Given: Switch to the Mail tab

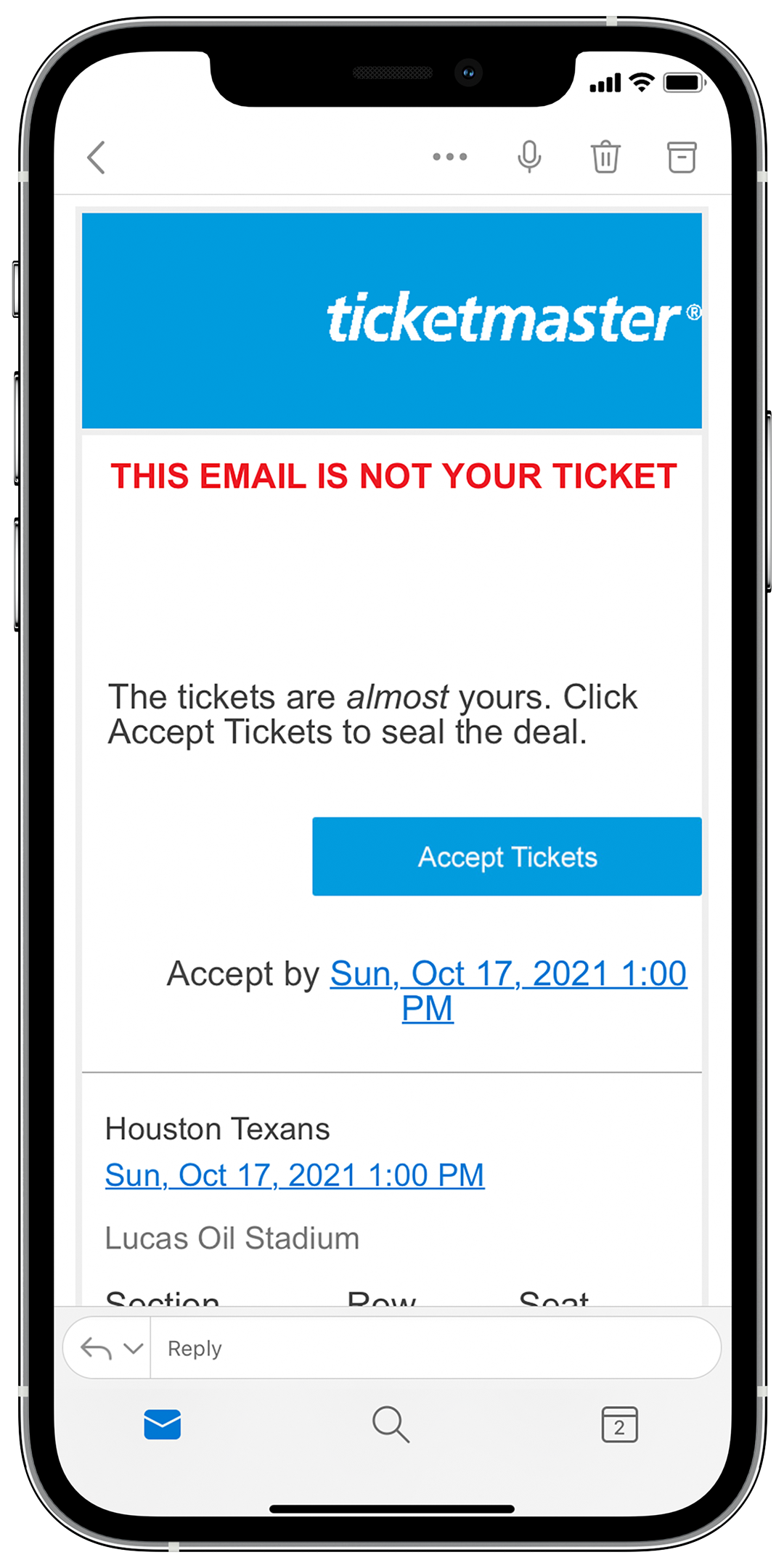Looking at the screenshot, I should click(x=163, y=1424).
